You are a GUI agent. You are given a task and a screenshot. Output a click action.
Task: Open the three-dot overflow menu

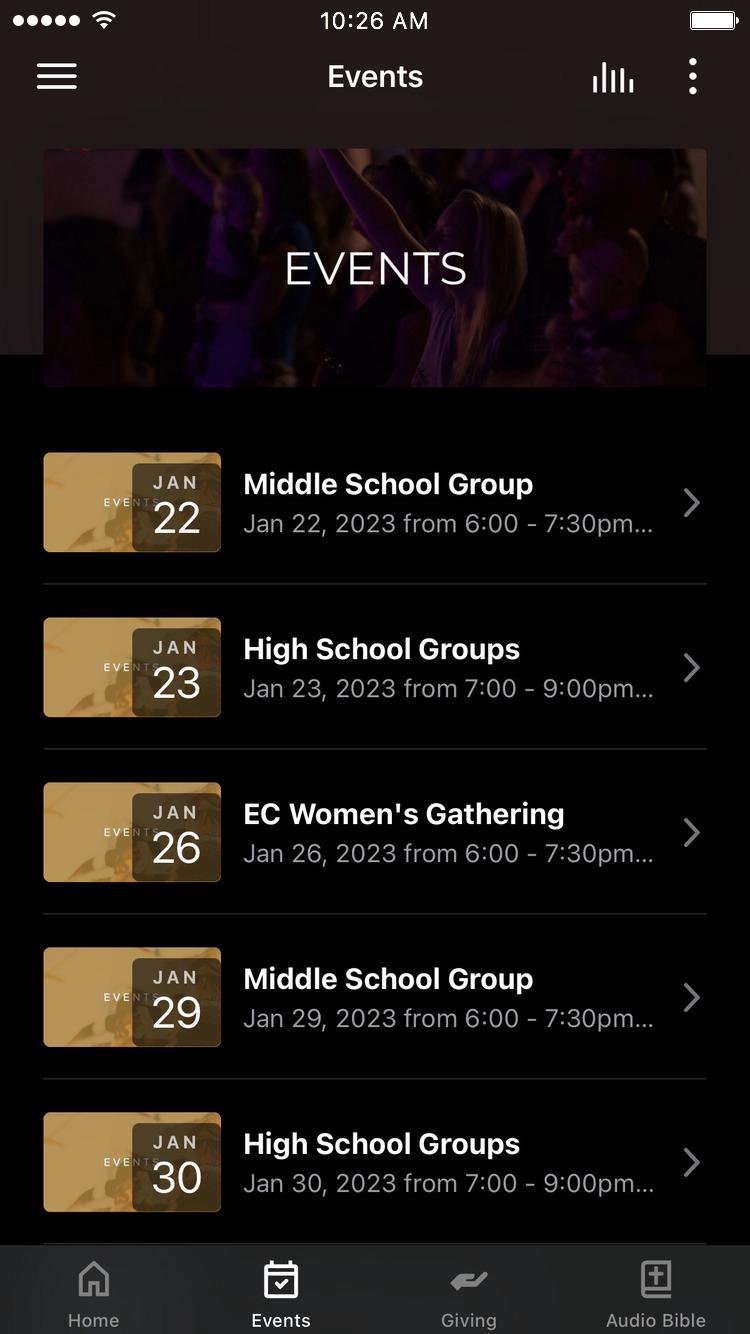click(x=692, y=77)
